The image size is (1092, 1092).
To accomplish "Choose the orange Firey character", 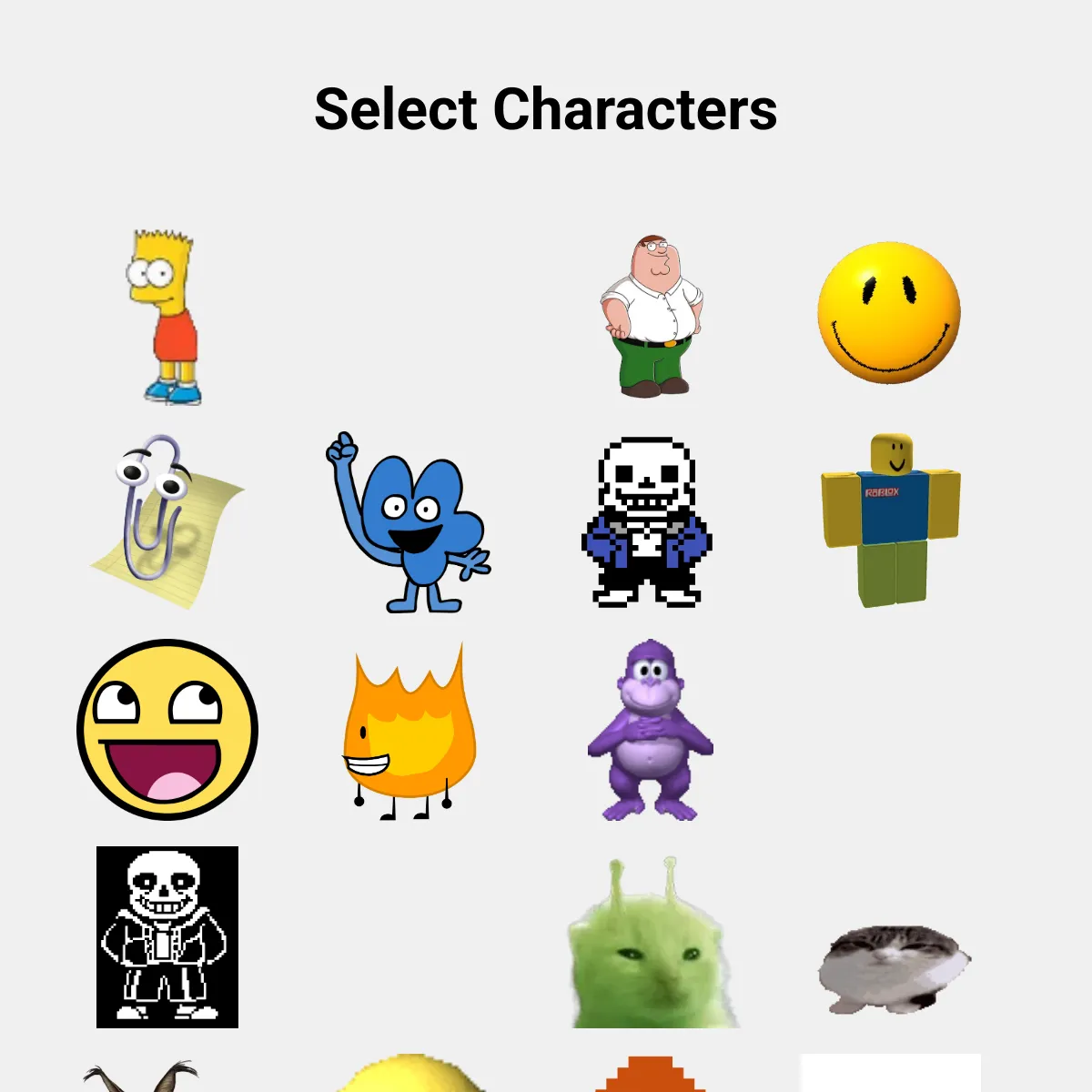I will click(x=408, y=732).
